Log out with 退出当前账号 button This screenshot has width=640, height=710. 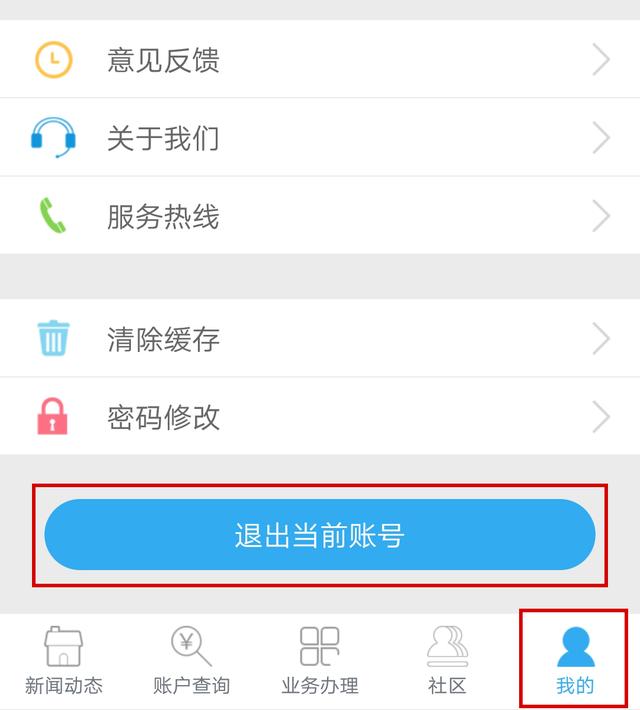click(320, 535)
